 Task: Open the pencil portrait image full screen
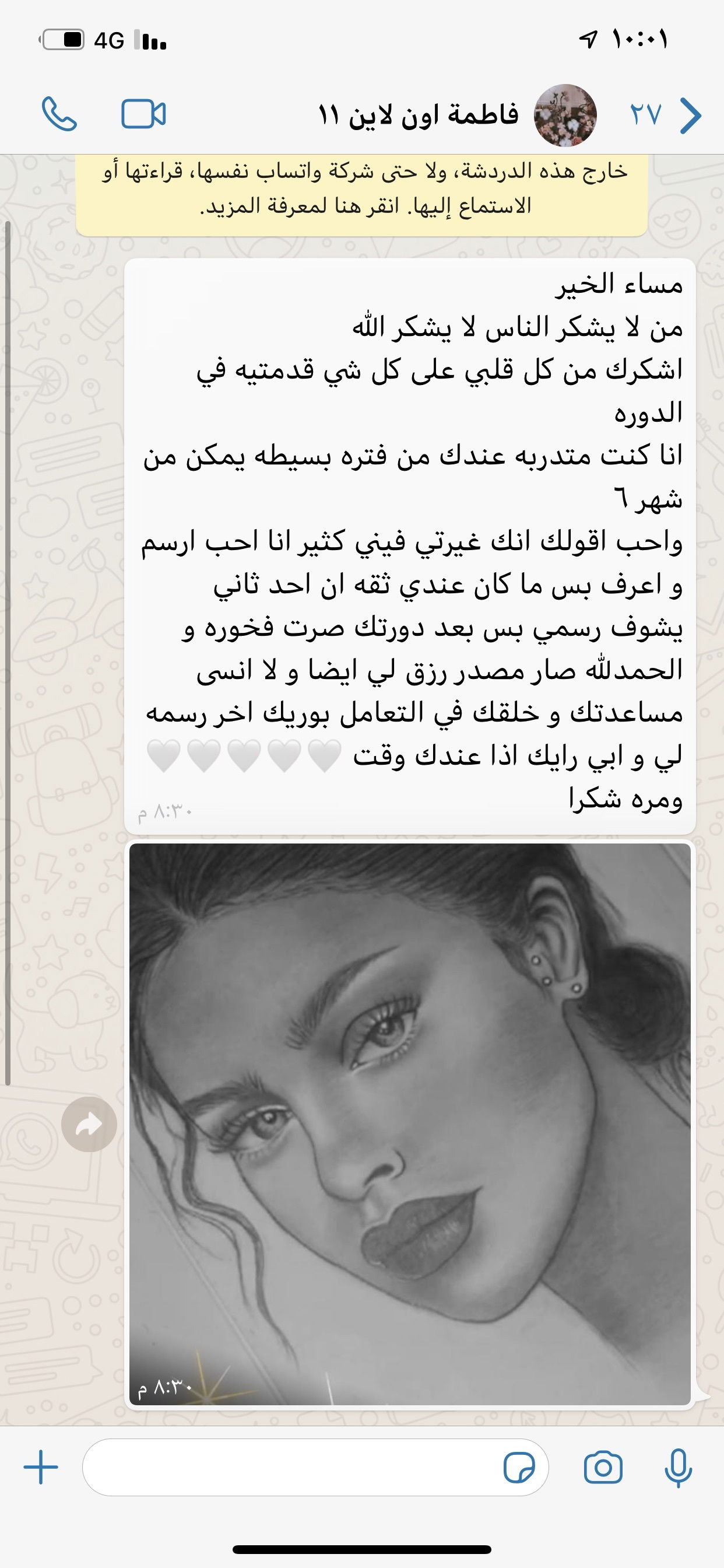point(409,1123)
